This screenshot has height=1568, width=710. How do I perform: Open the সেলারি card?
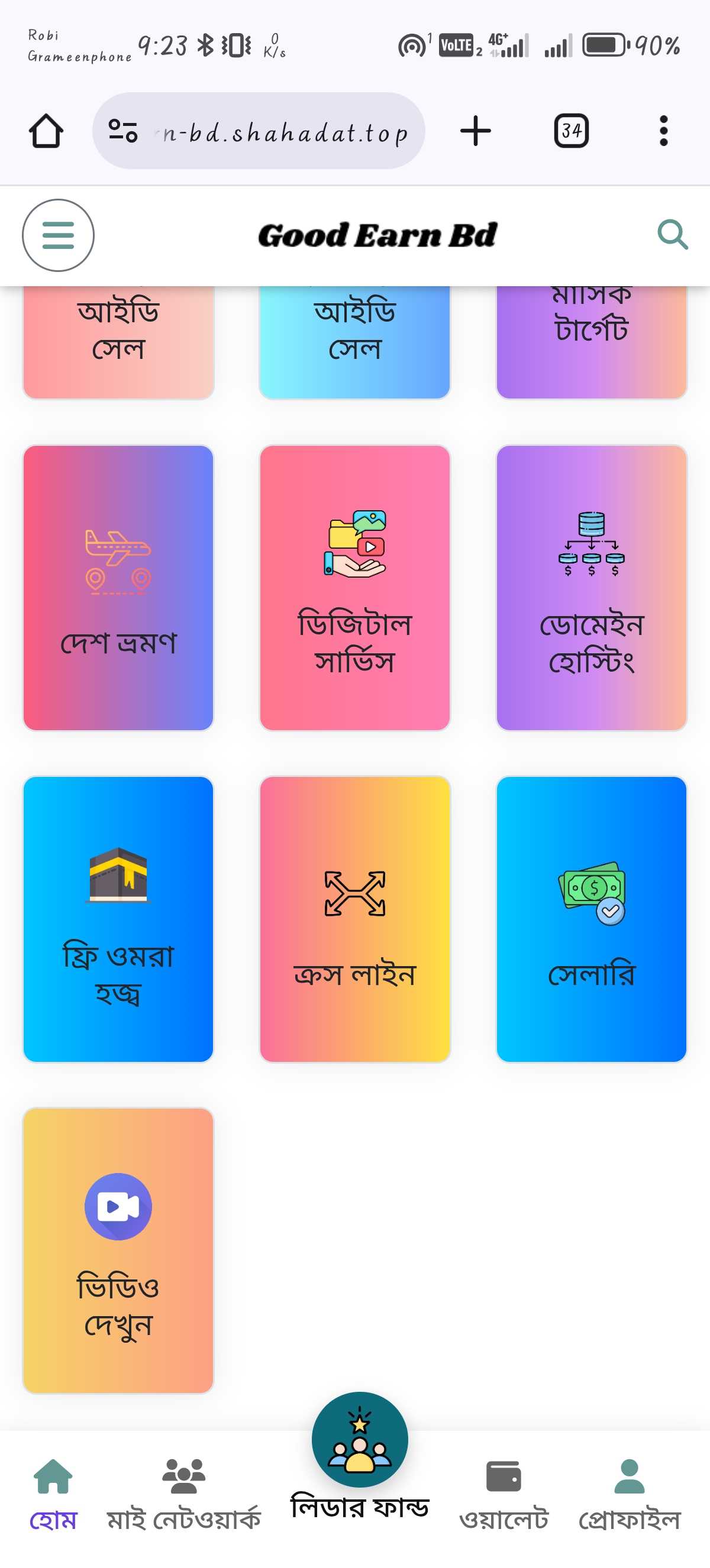pyautogui.click(x=592, y=919)
